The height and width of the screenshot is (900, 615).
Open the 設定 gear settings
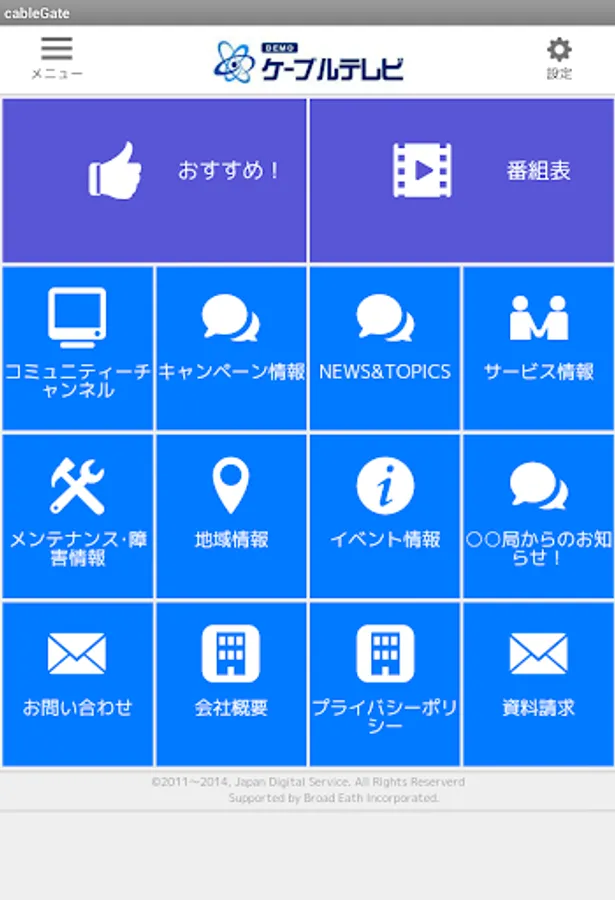pos(559,58)
